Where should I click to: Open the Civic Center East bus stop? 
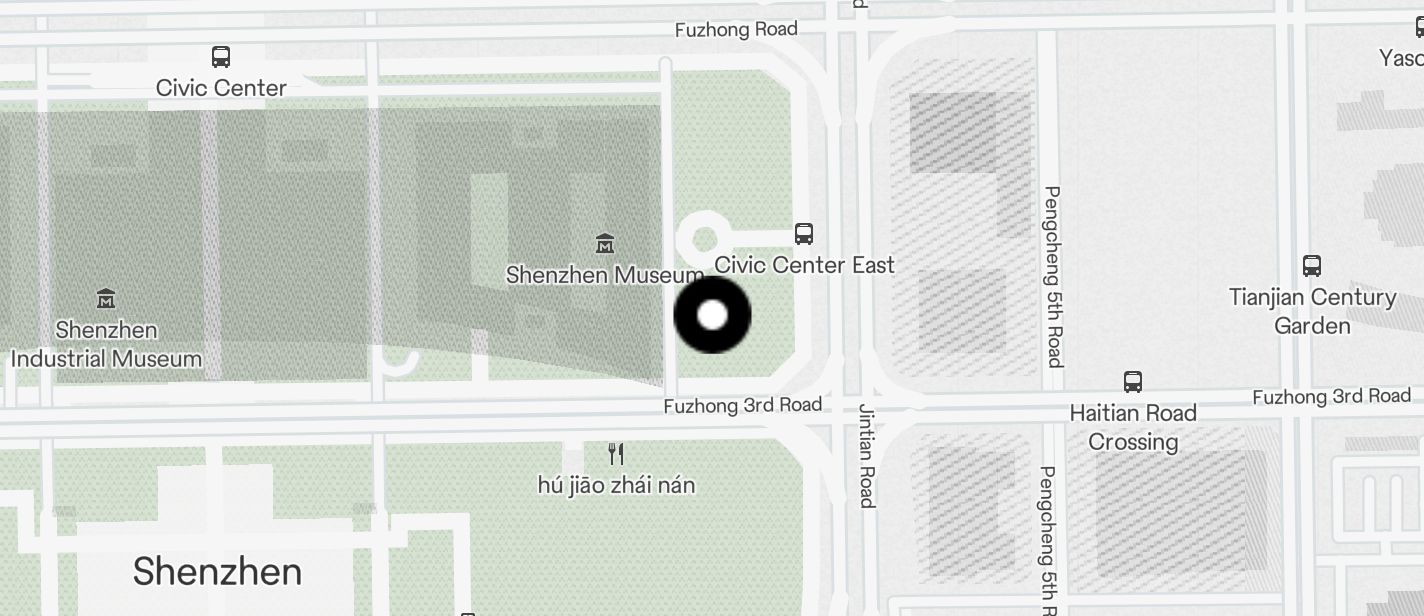pyautogui.click(x=803, y=234)
